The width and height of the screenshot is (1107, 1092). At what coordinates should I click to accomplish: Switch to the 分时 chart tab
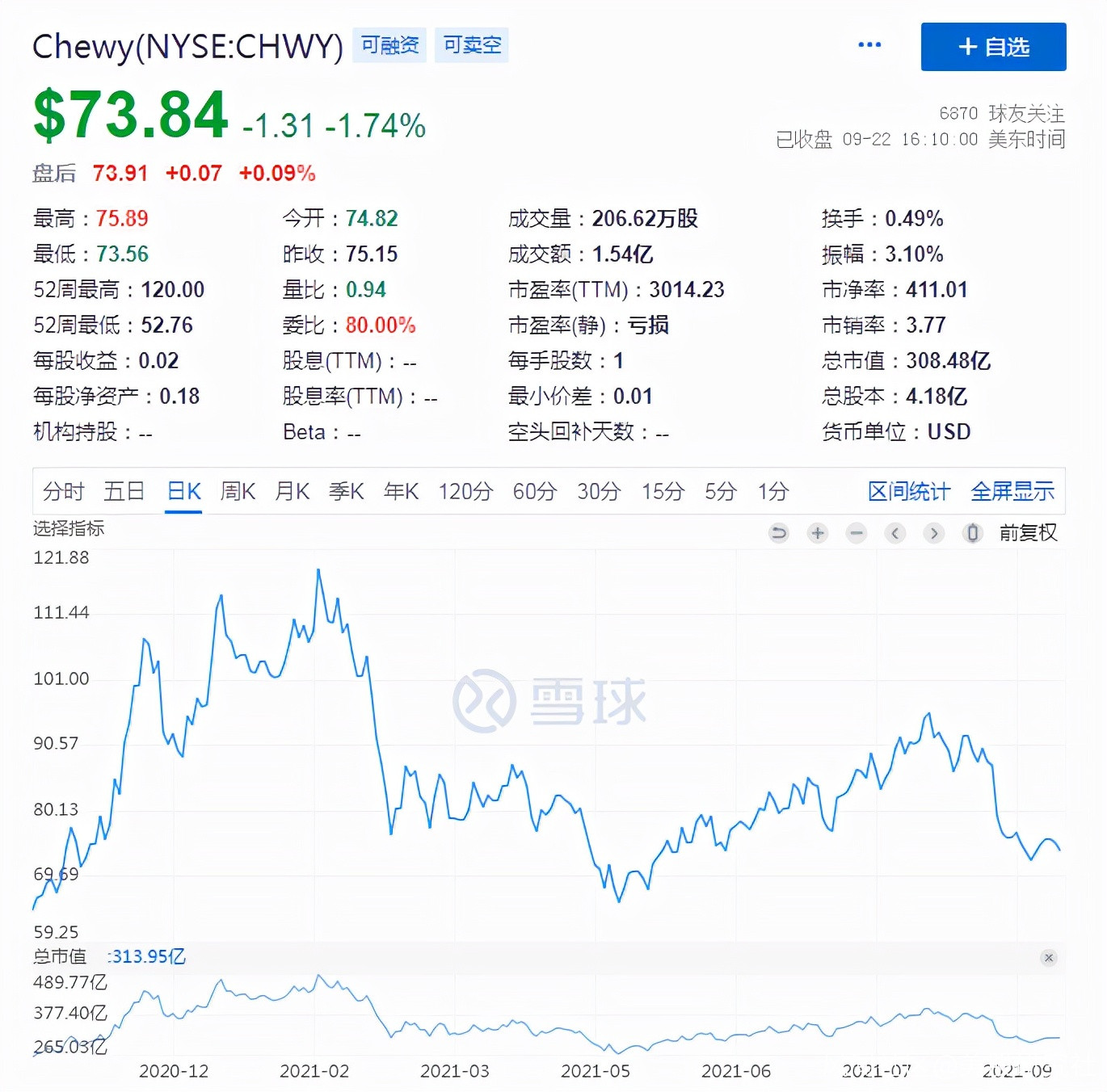coord(63,491)
